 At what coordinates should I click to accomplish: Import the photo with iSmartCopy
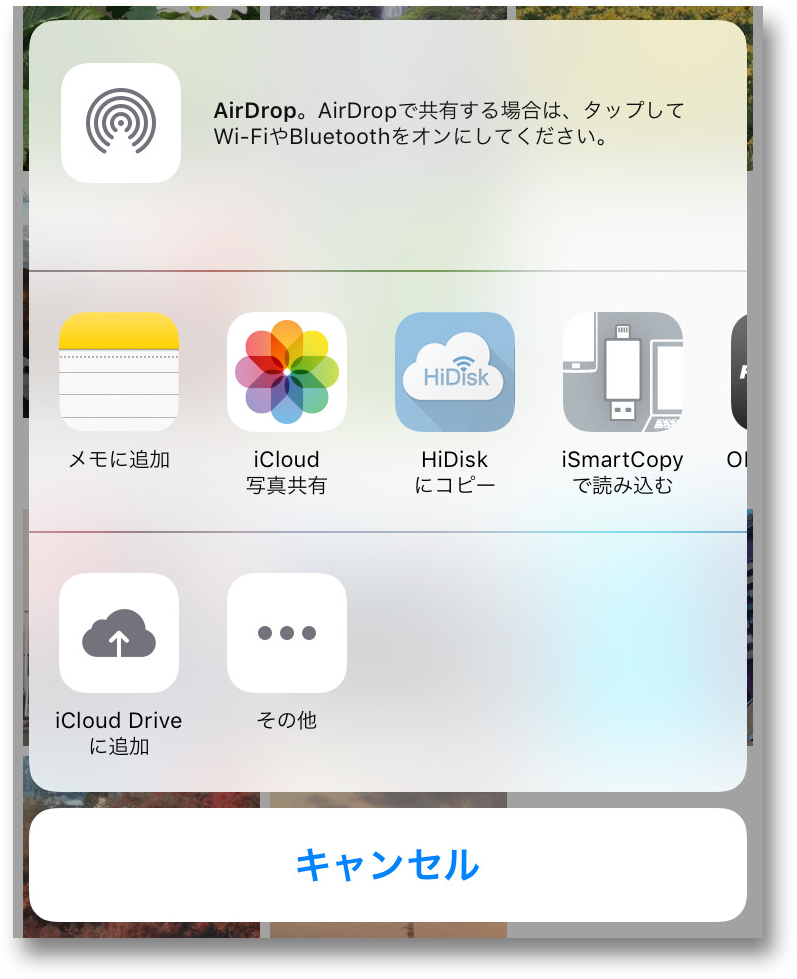tap(622, 372)
